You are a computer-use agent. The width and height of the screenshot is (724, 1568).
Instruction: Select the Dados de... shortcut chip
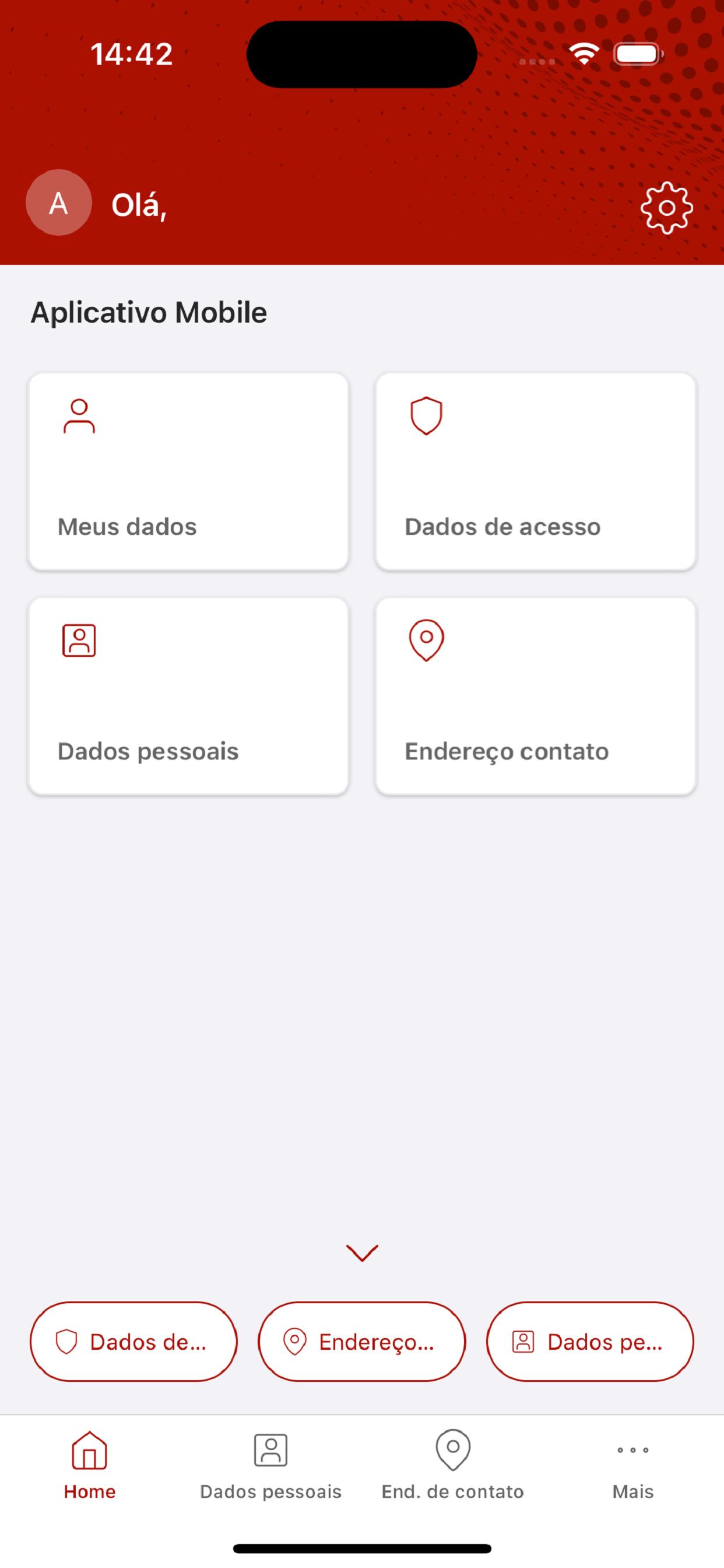tap(134, 1342)
